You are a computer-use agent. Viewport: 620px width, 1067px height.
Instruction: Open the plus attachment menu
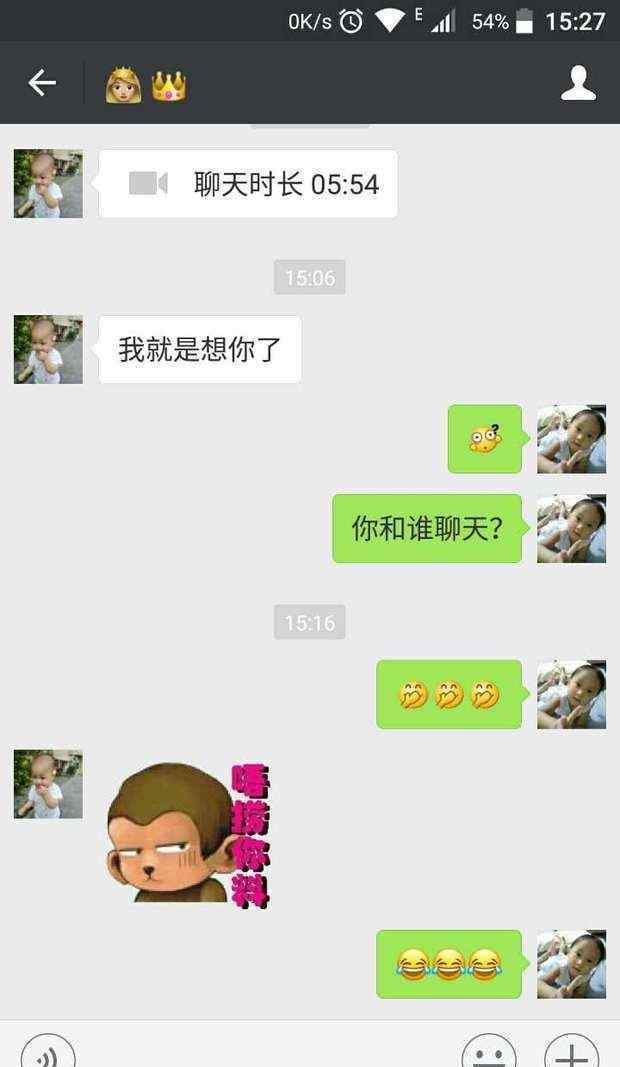tap(572, 1050)
